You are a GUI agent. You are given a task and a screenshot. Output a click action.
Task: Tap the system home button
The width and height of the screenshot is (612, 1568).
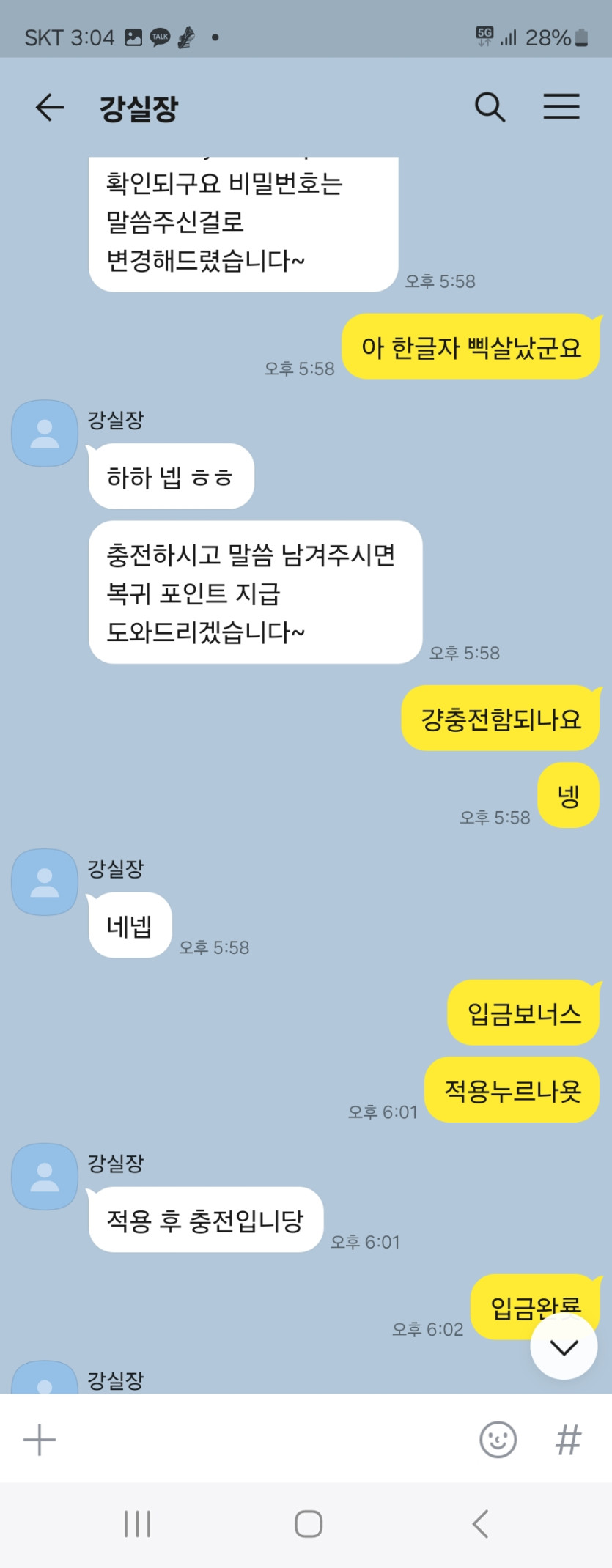coord(308,1524)
